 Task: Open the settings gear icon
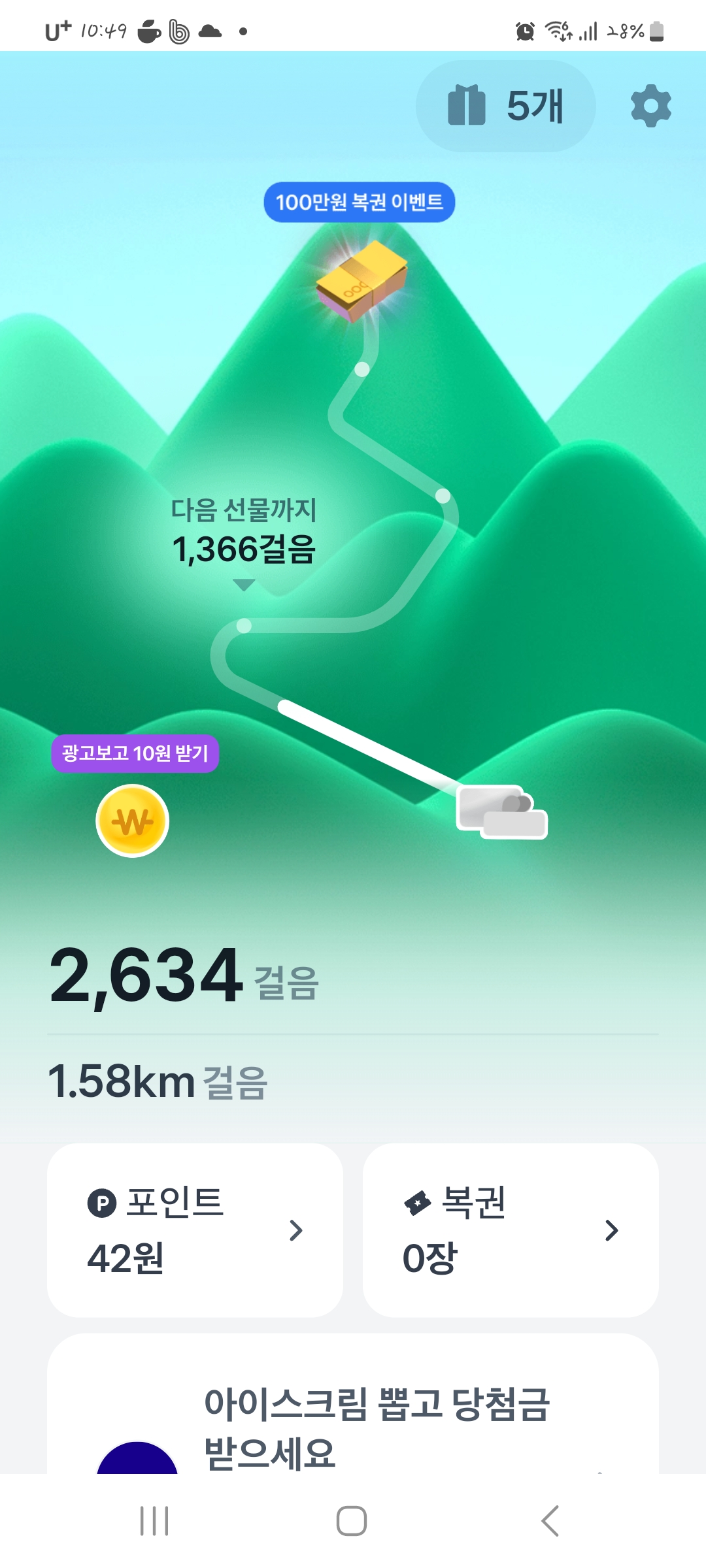coord(650,106)
